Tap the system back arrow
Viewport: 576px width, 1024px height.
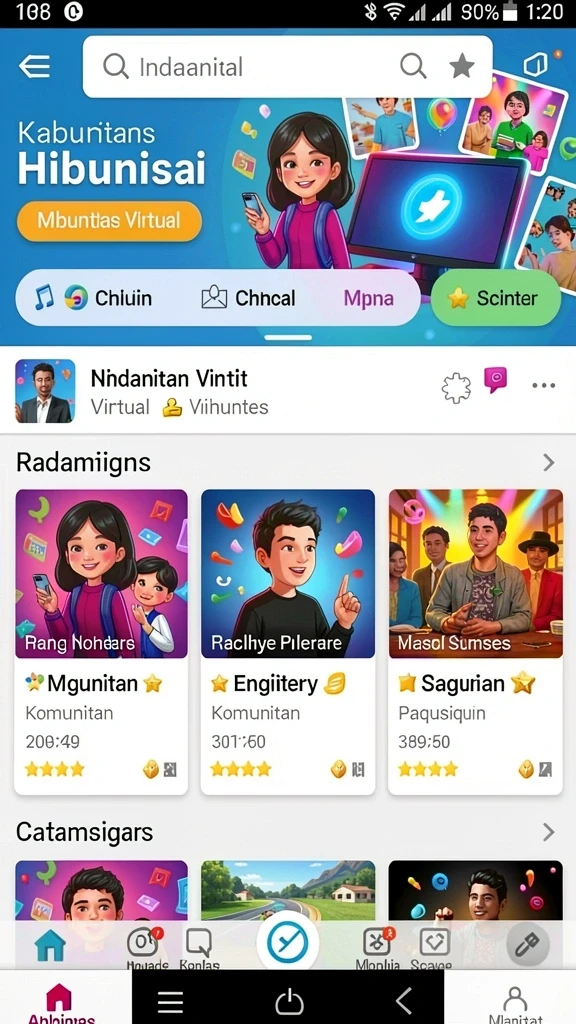(x=404, y=1000)
